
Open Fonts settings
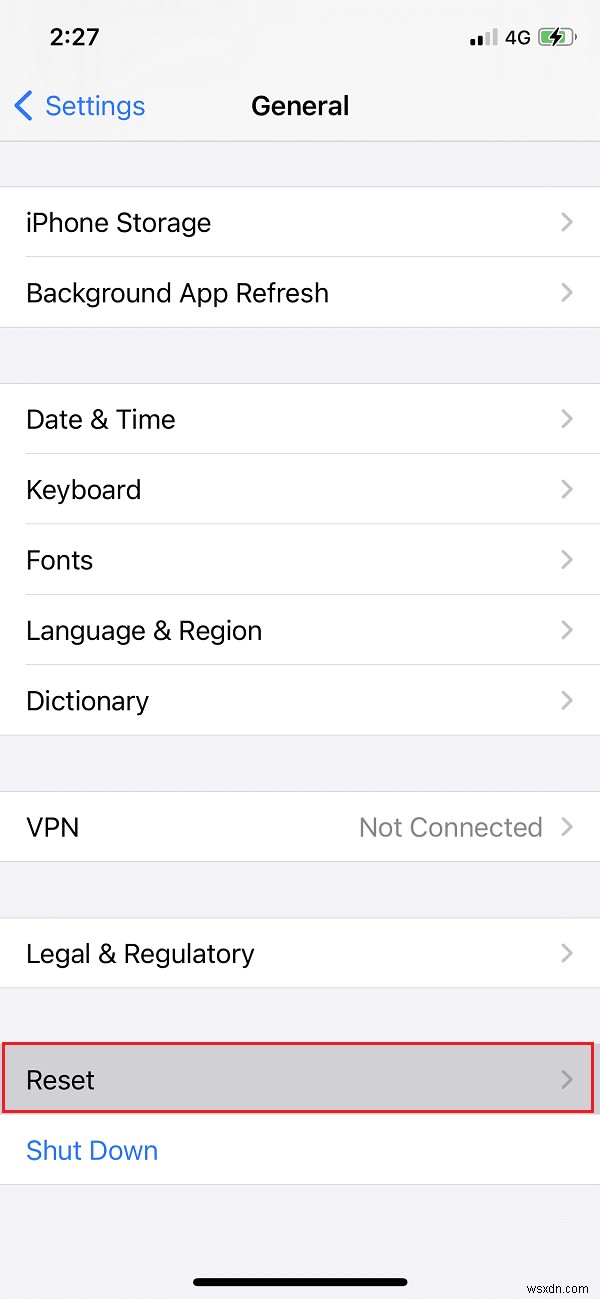[x=300, y=560]
